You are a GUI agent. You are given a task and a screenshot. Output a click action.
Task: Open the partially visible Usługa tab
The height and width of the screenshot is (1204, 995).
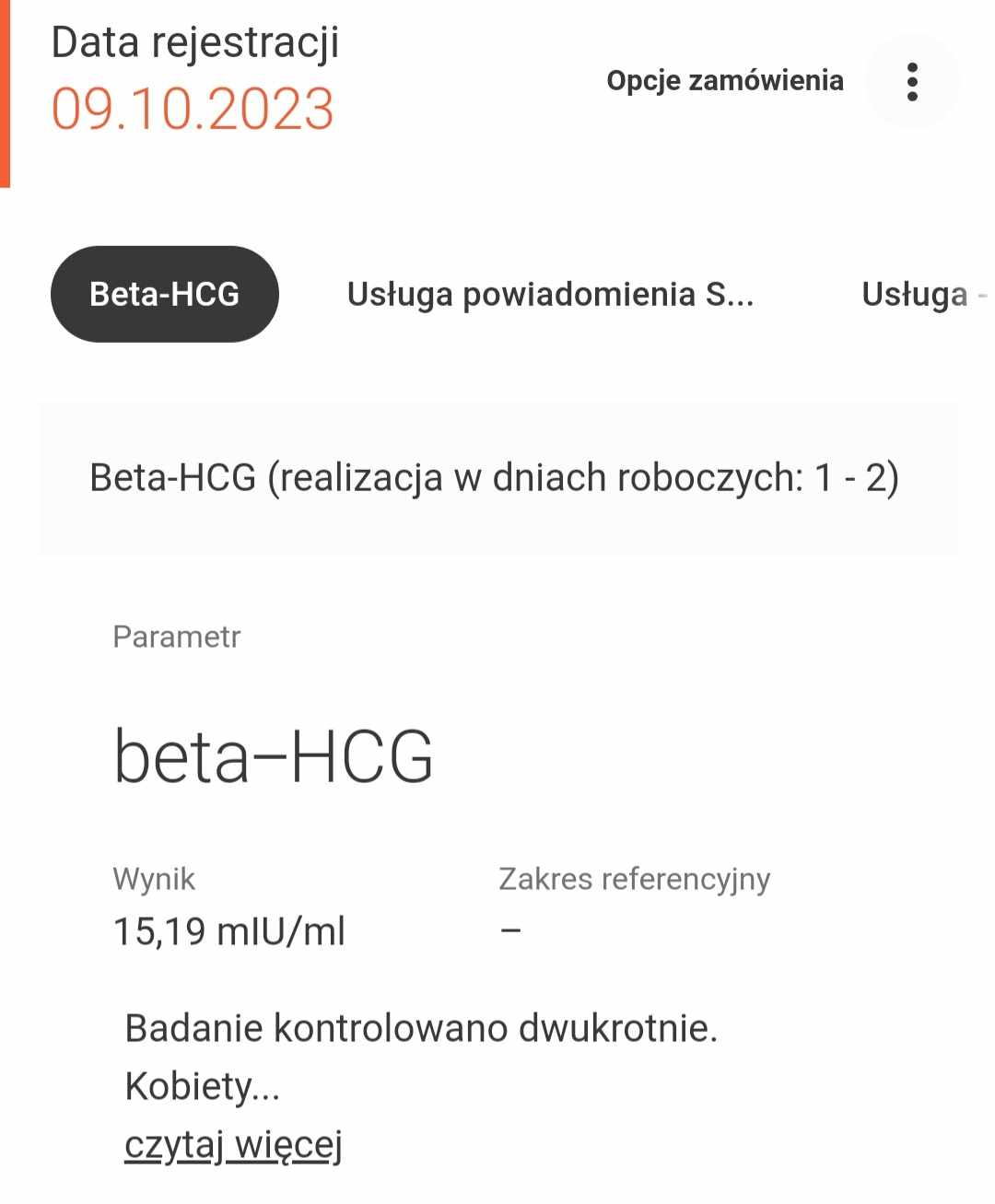click(x=917, y=294)
